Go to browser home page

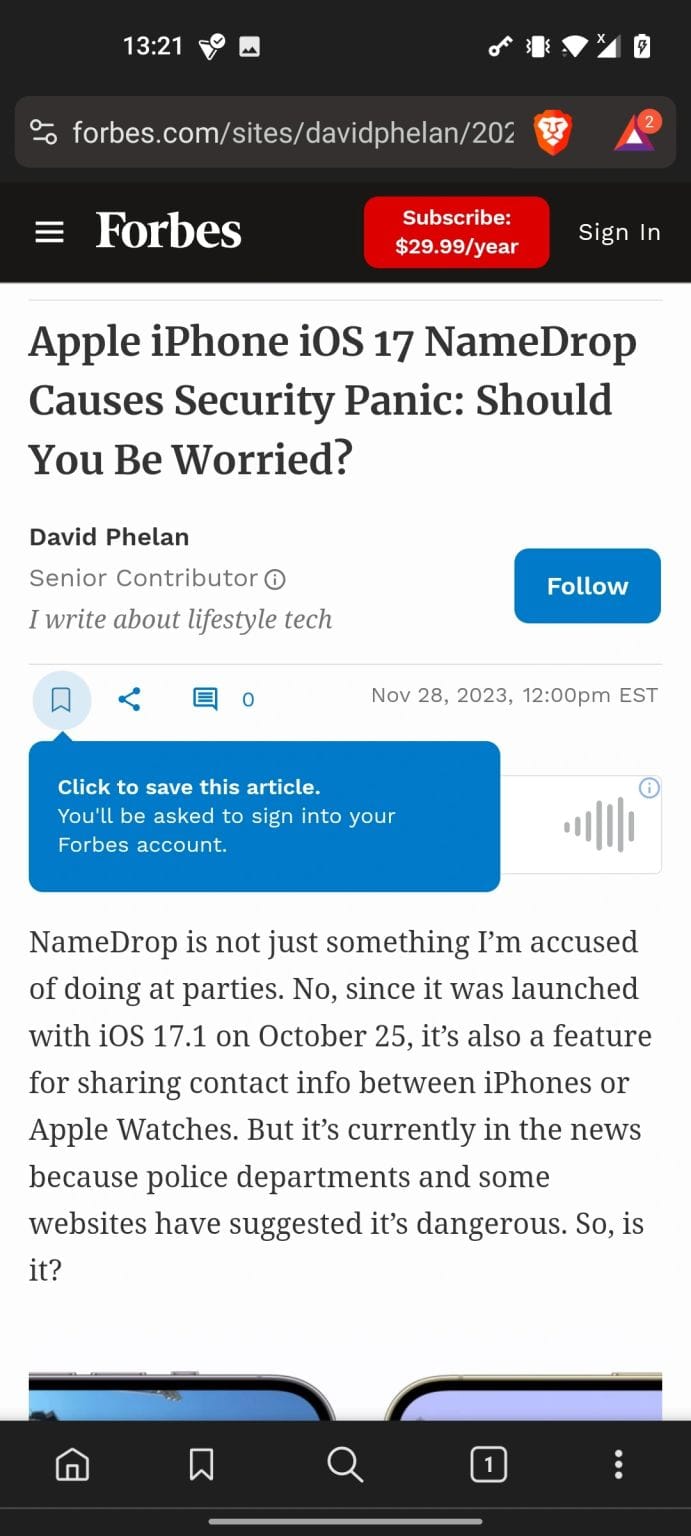(x=72, y=1465)
